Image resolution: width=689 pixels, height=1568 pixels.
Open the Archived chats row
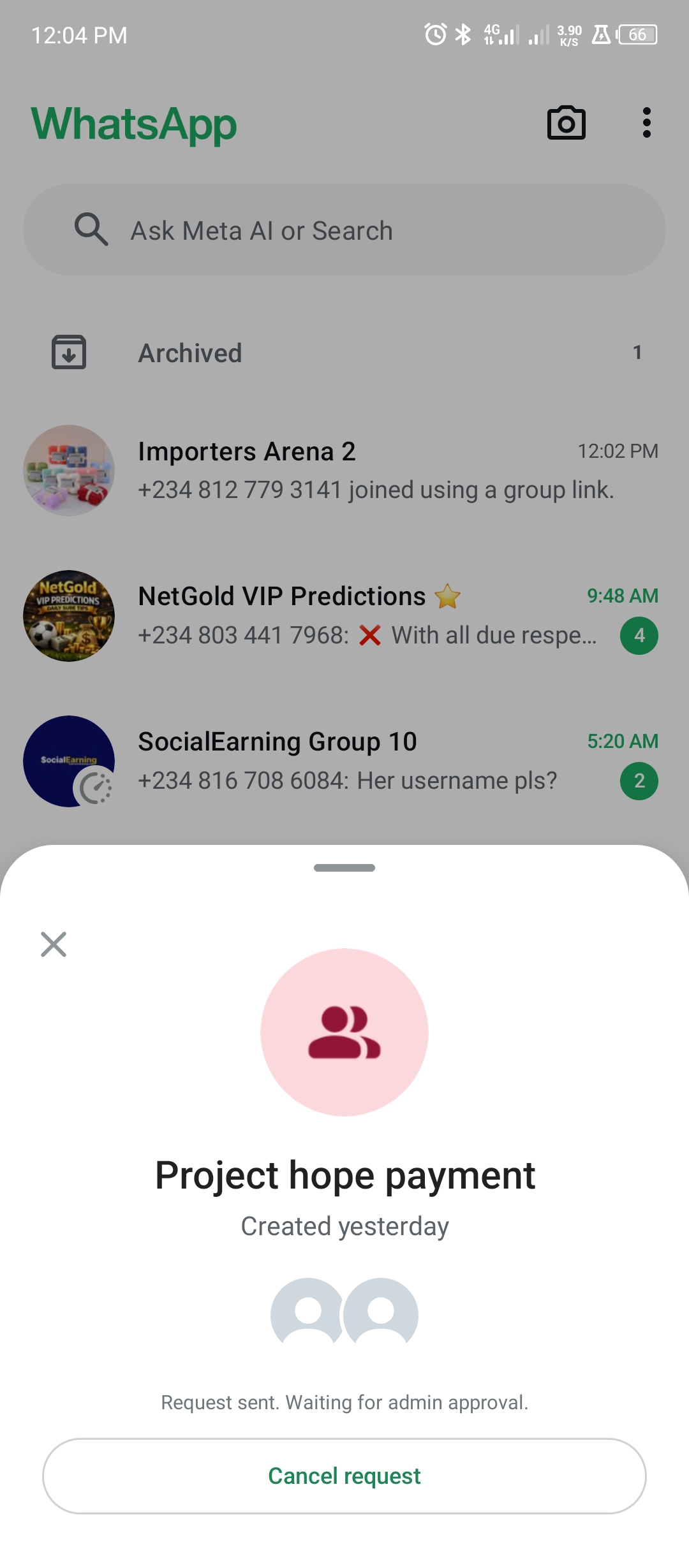tap(344, 353)
